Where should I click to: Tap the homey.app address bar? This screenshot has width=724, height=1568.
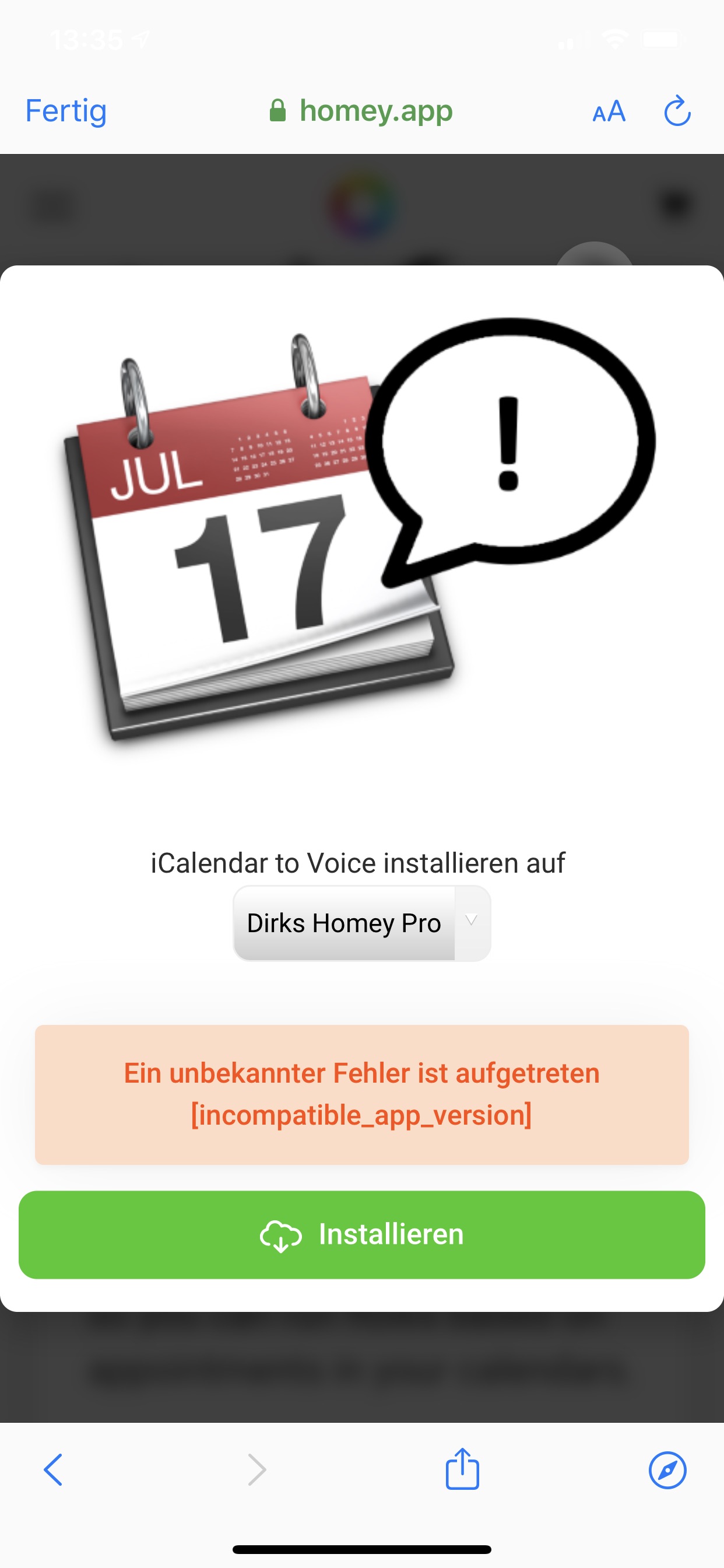click(x=361, y=111)
